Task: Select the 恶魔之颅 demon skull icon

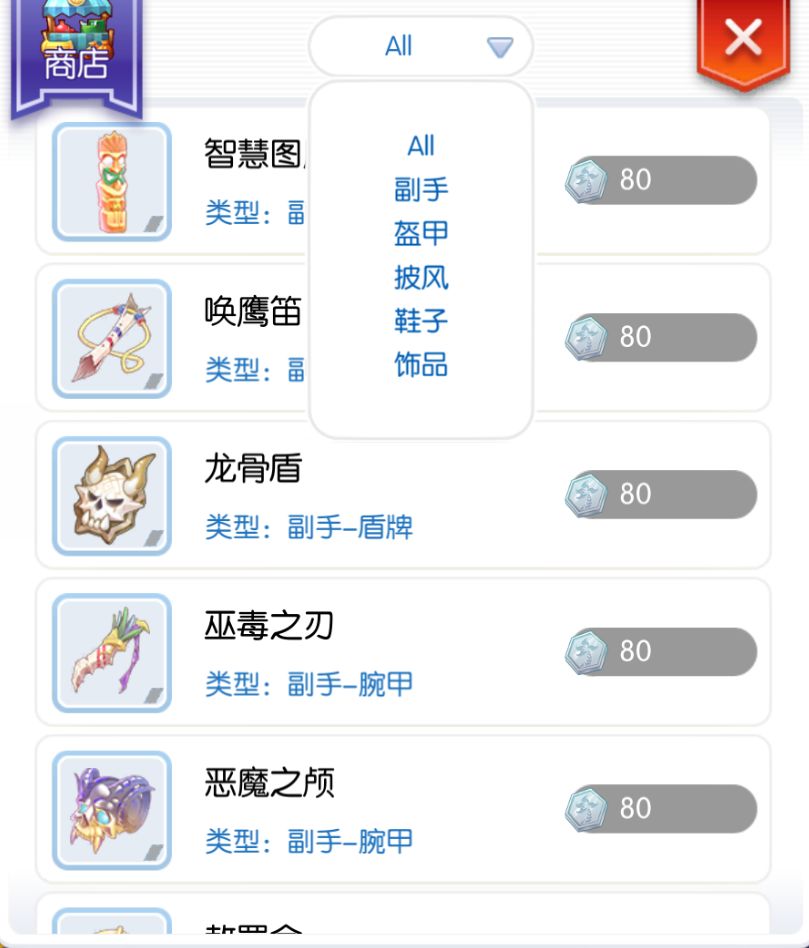Action: point(111,808)
